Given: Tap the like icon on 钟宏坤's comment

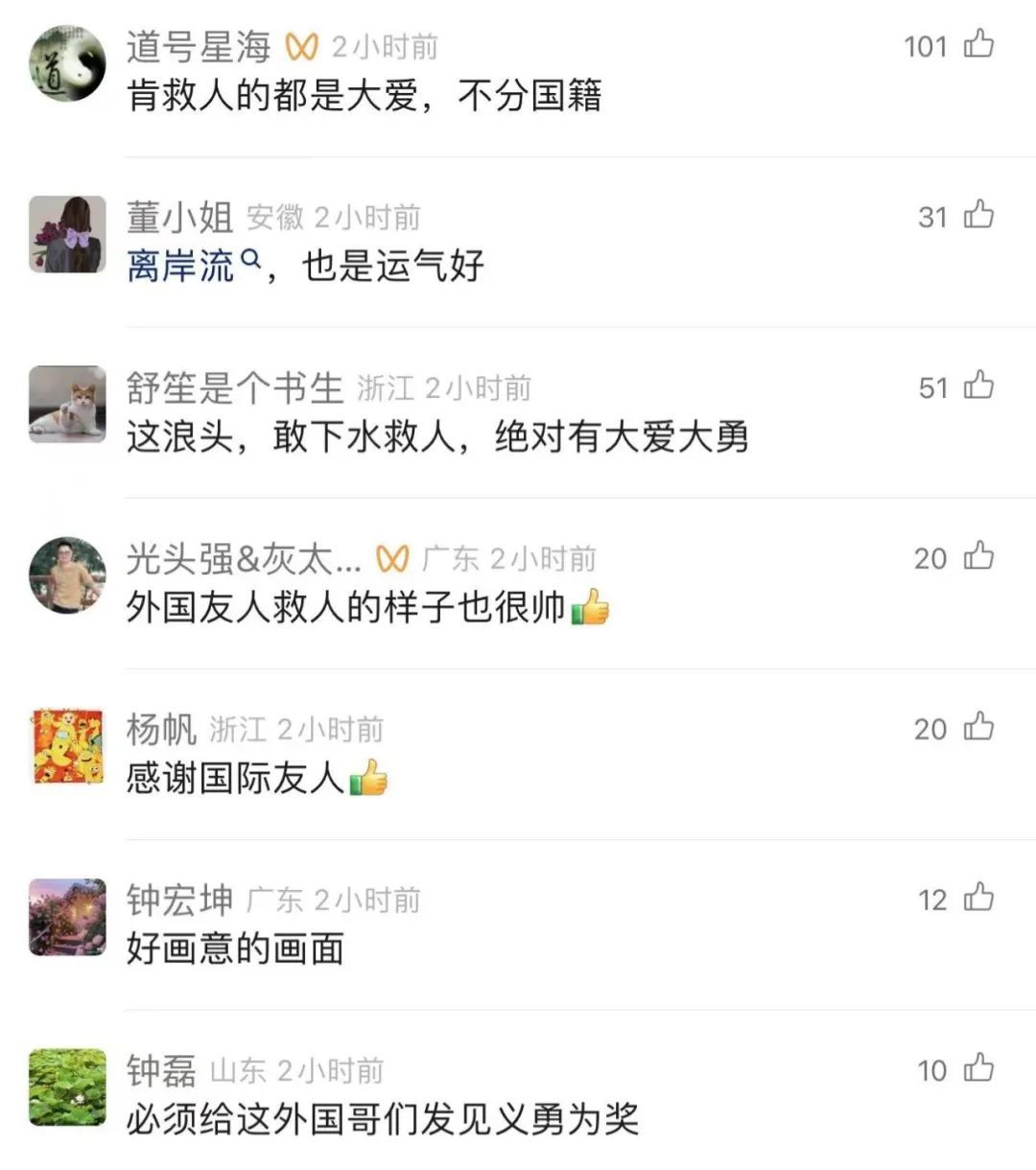Looking at the screenshot, I should 977,900.
